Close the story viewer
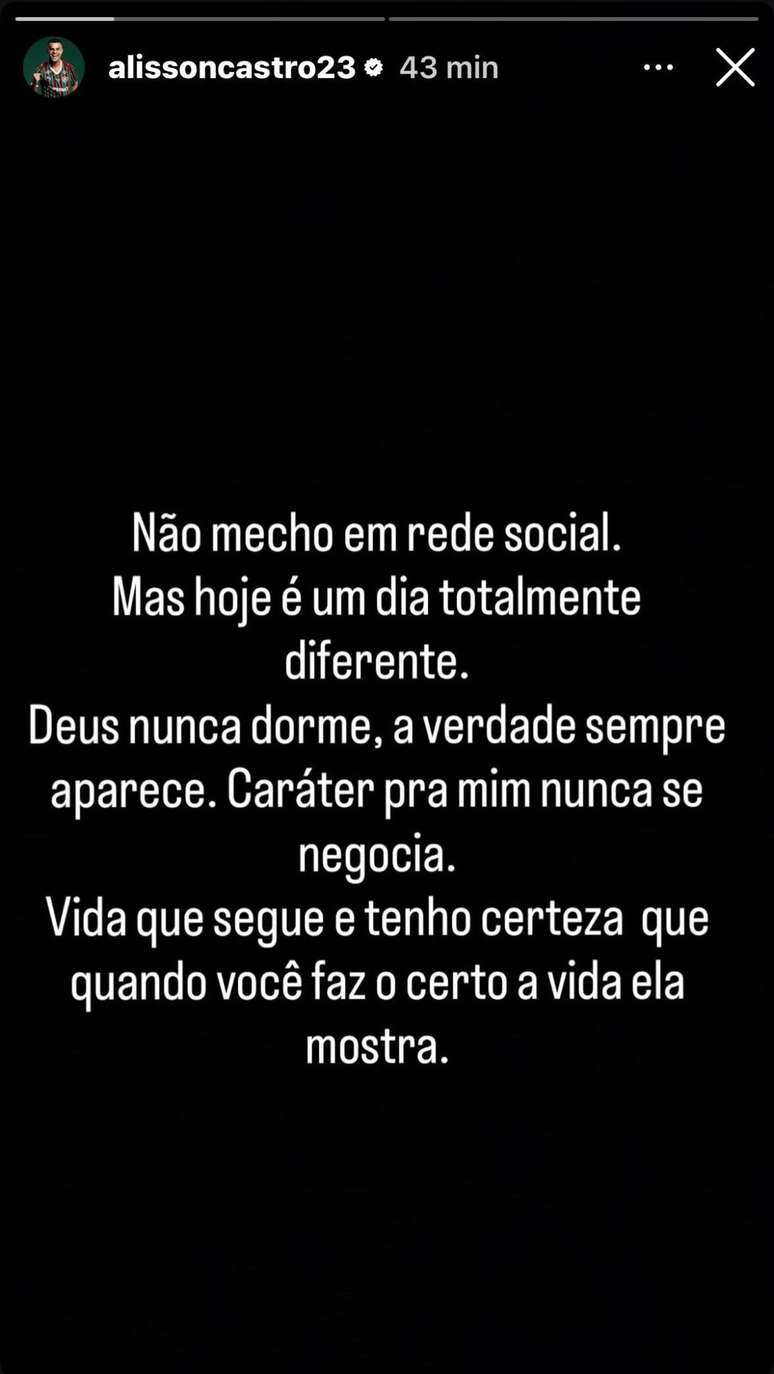 click(735, 68)
